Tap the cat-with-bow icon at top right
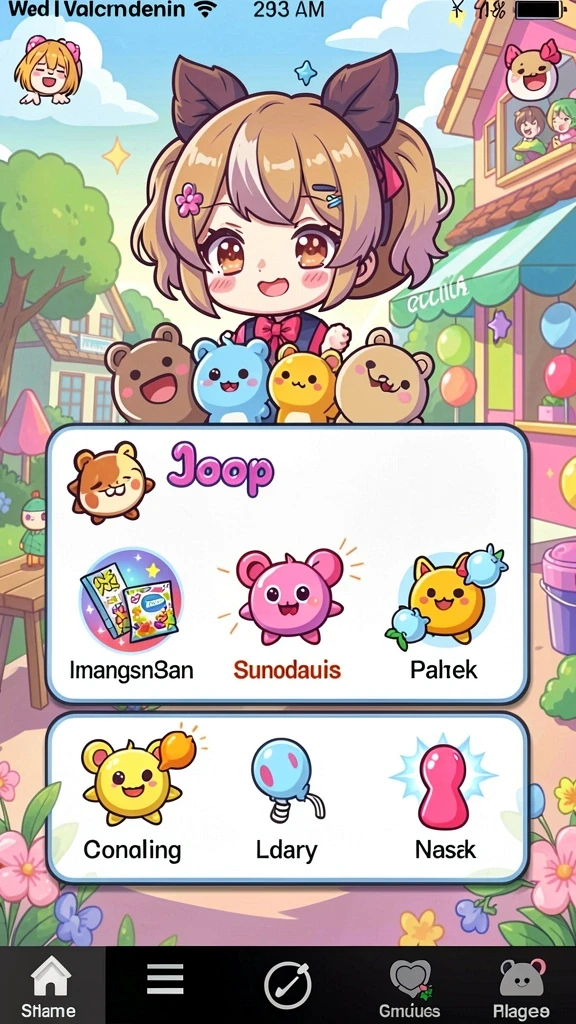576x1024 pixels. pyautogui.click(x=534, y=69)
